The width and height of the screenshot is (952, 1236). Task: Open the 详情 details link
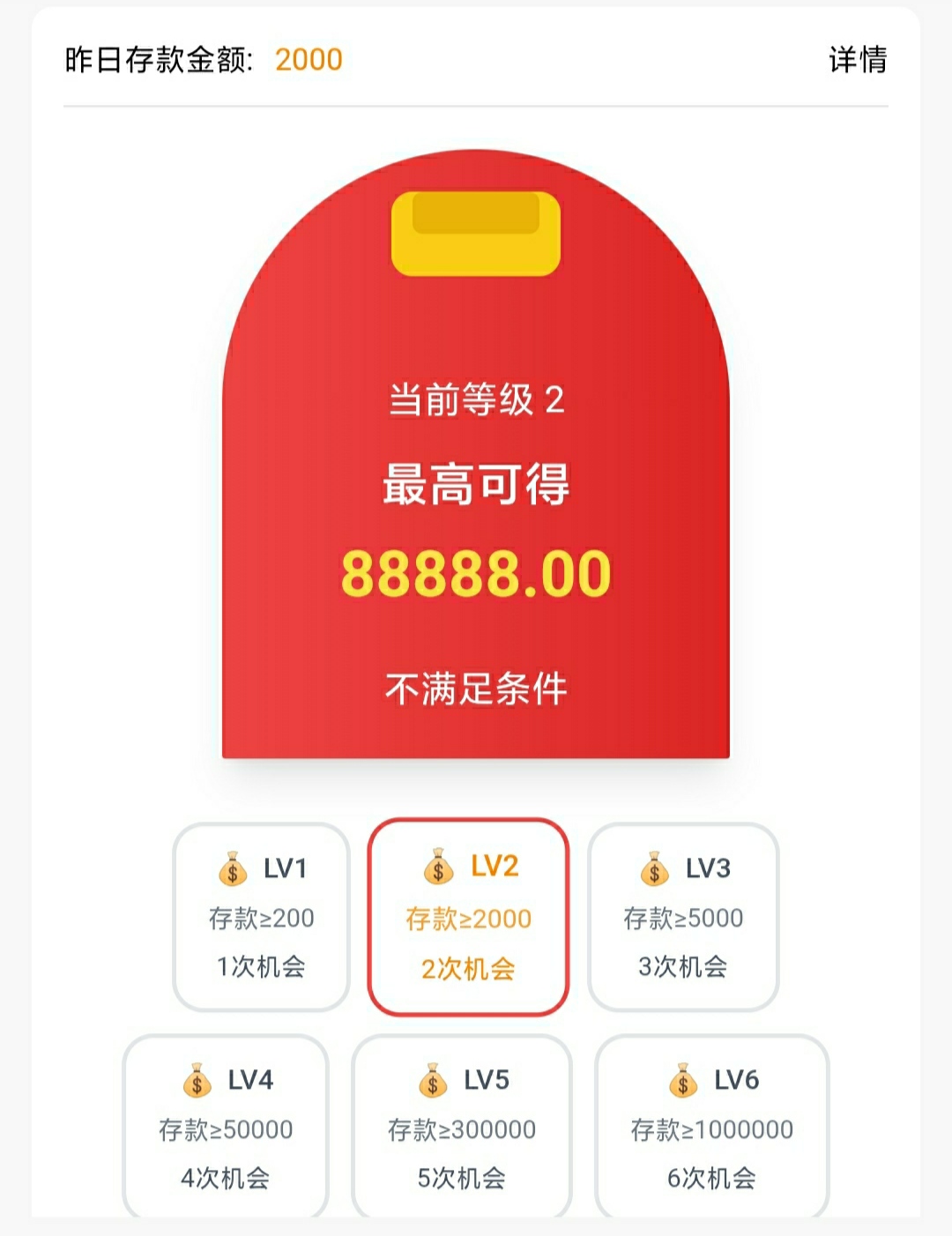857,60
